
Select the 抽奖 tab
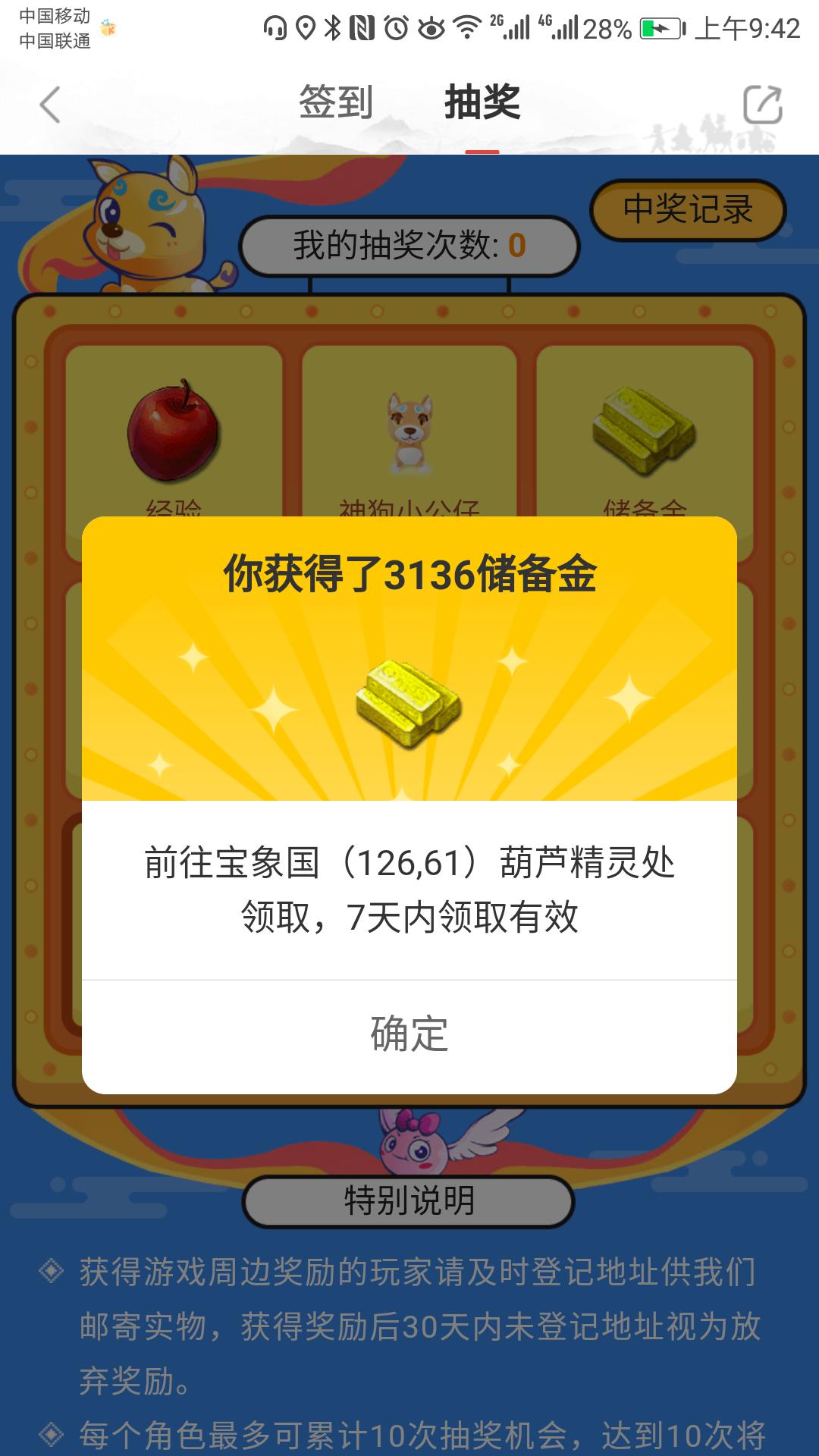(482, 102)
